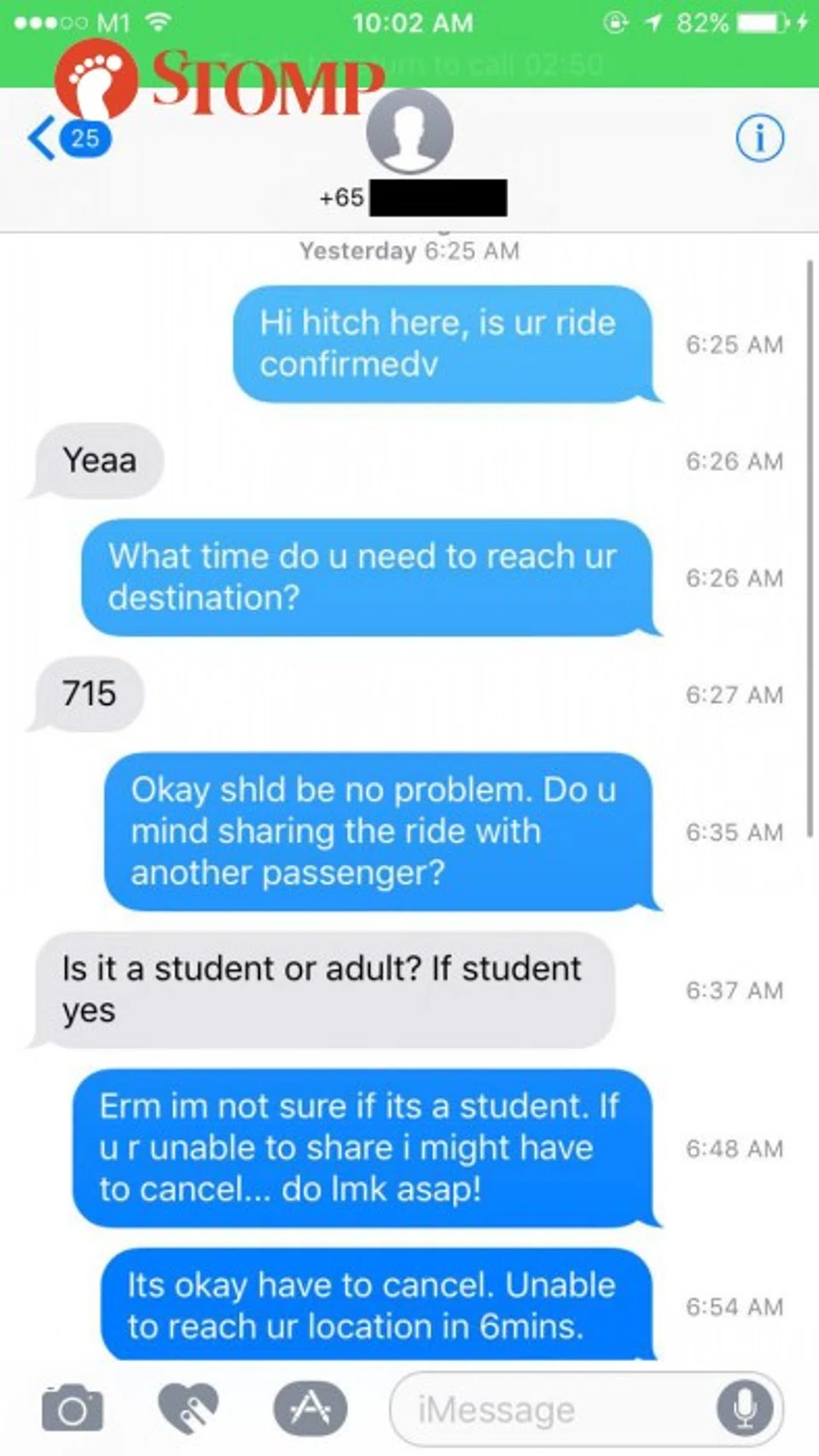Open the conversation details info icon
819x1456 pixels.
759,137
